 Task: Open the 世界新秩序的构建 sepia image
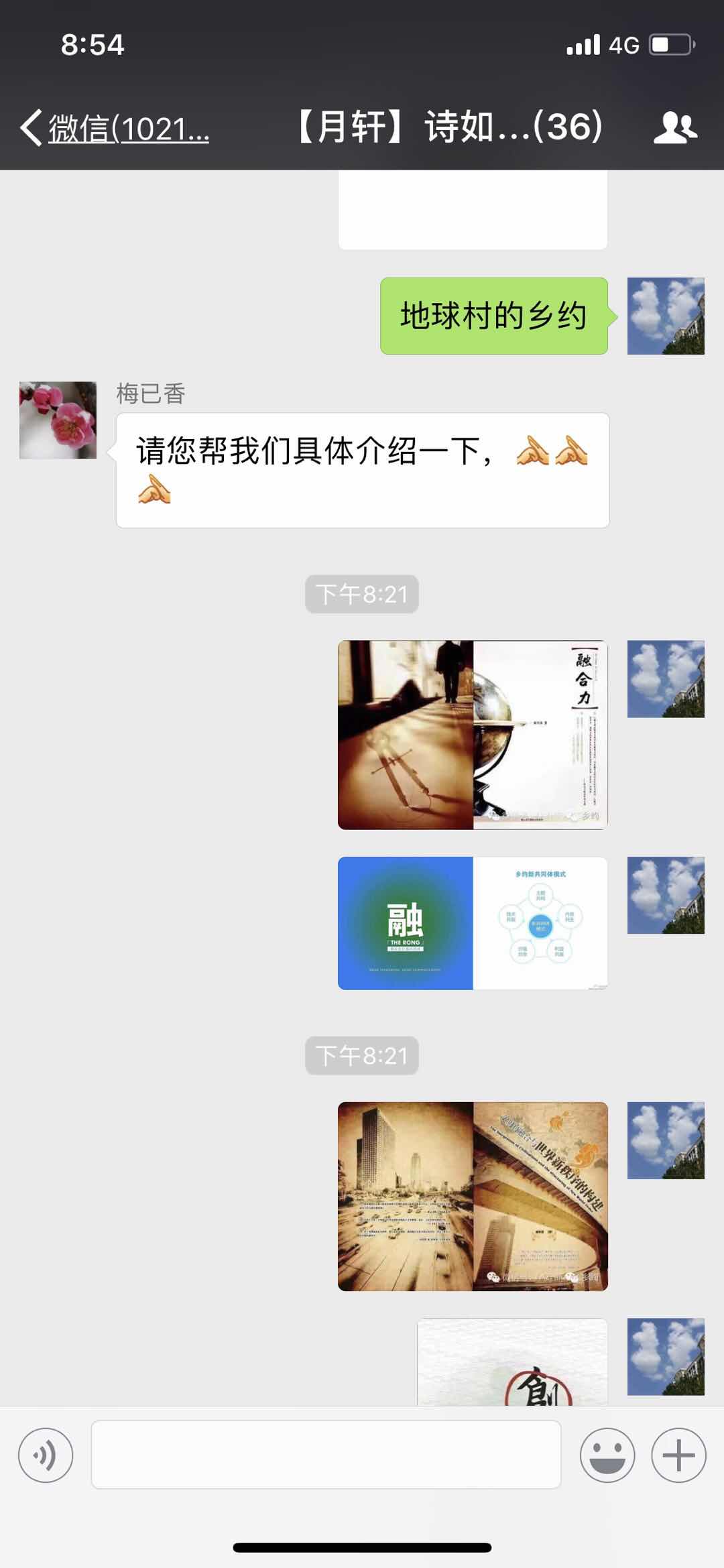pos(473,1196)
